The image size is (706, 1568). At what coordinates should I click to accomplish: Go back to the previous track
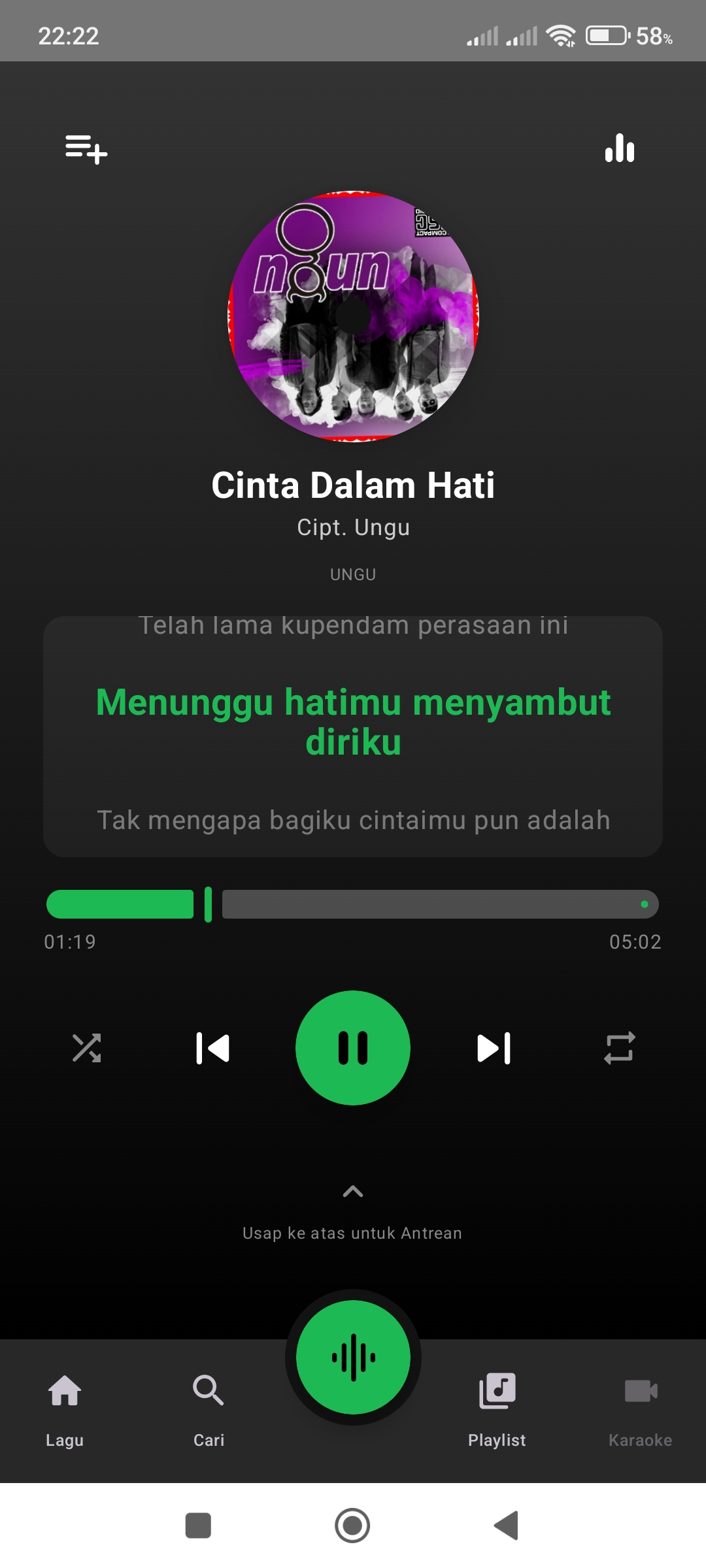pyautogui.click(x=212, y=1048)
